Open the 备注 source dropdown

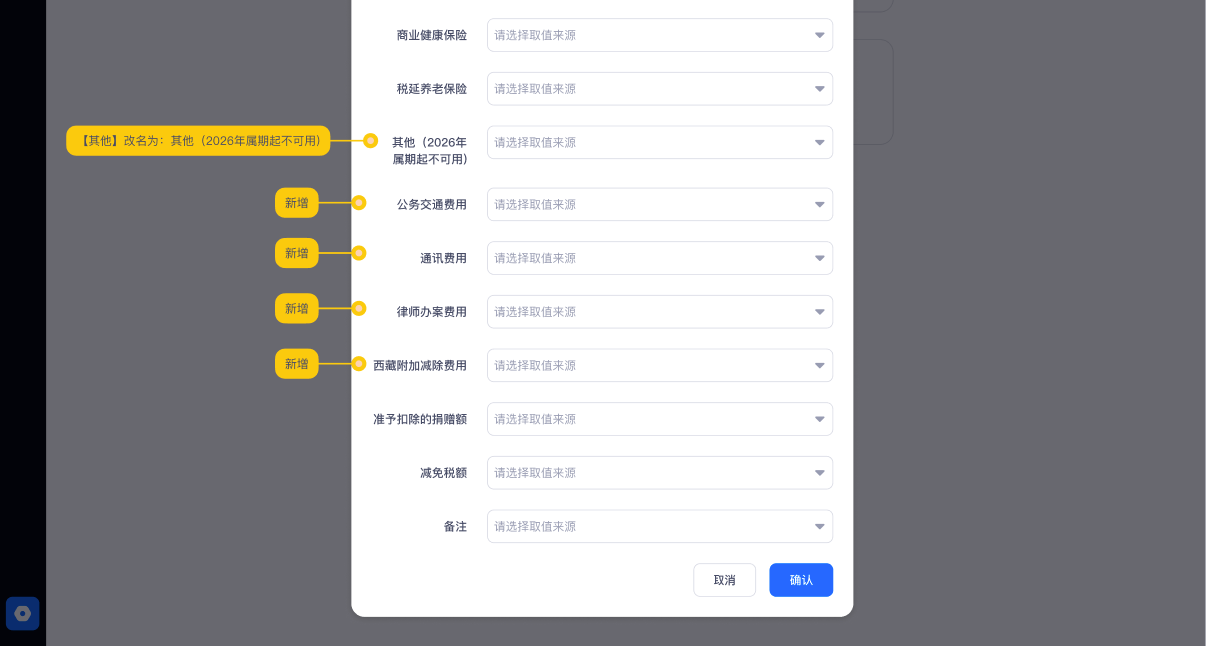click(659, 526)
